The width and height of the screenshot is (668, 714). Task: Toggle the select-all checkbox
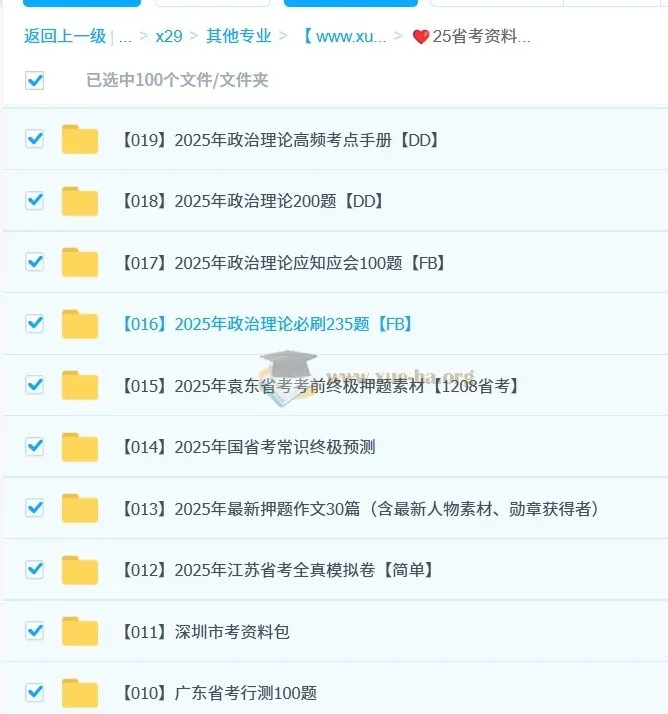35,80
